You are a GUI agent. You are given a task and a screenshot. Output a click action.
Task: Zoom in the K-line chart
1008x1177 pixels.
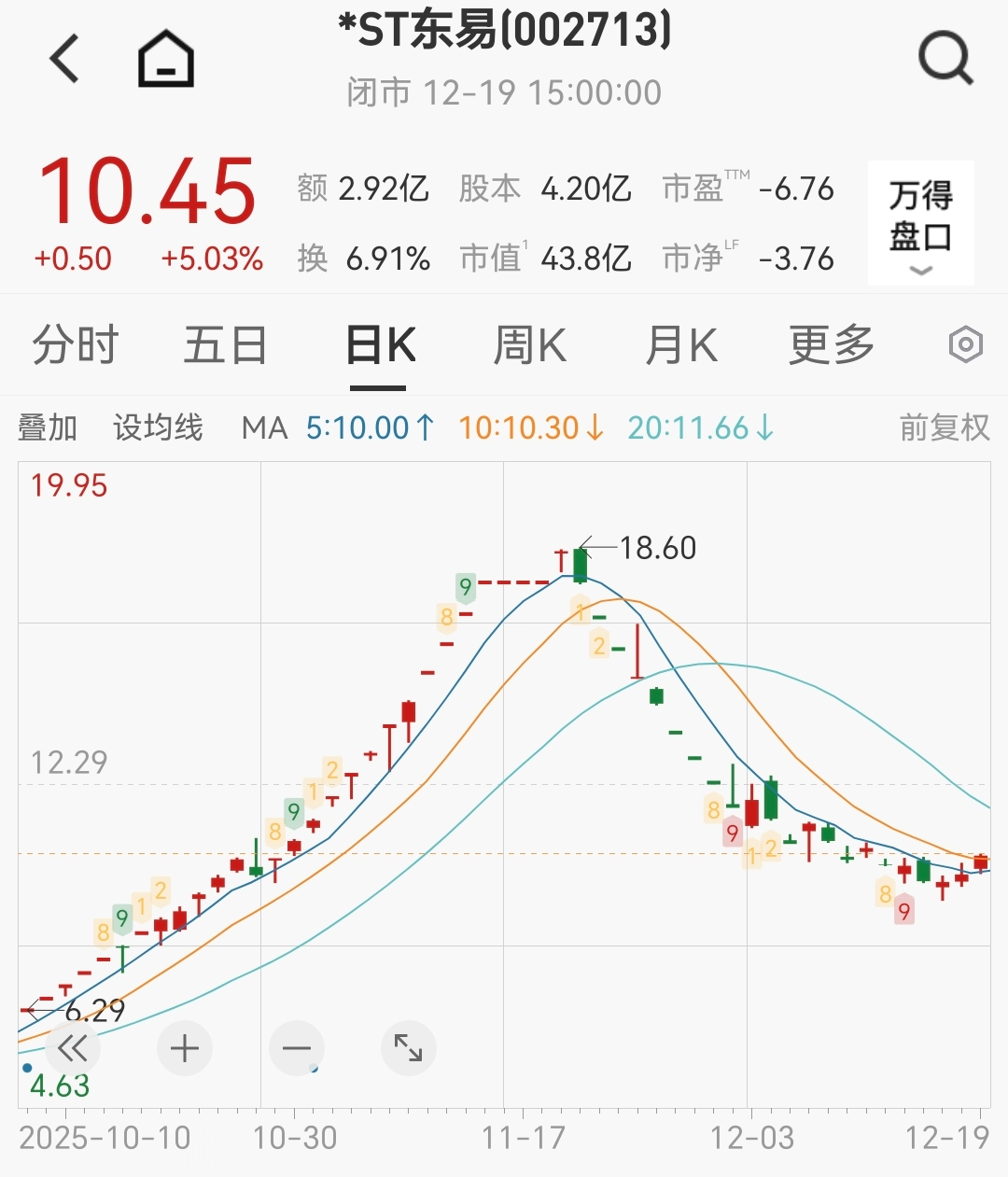pyautogui.click(x=185, y=1049)
